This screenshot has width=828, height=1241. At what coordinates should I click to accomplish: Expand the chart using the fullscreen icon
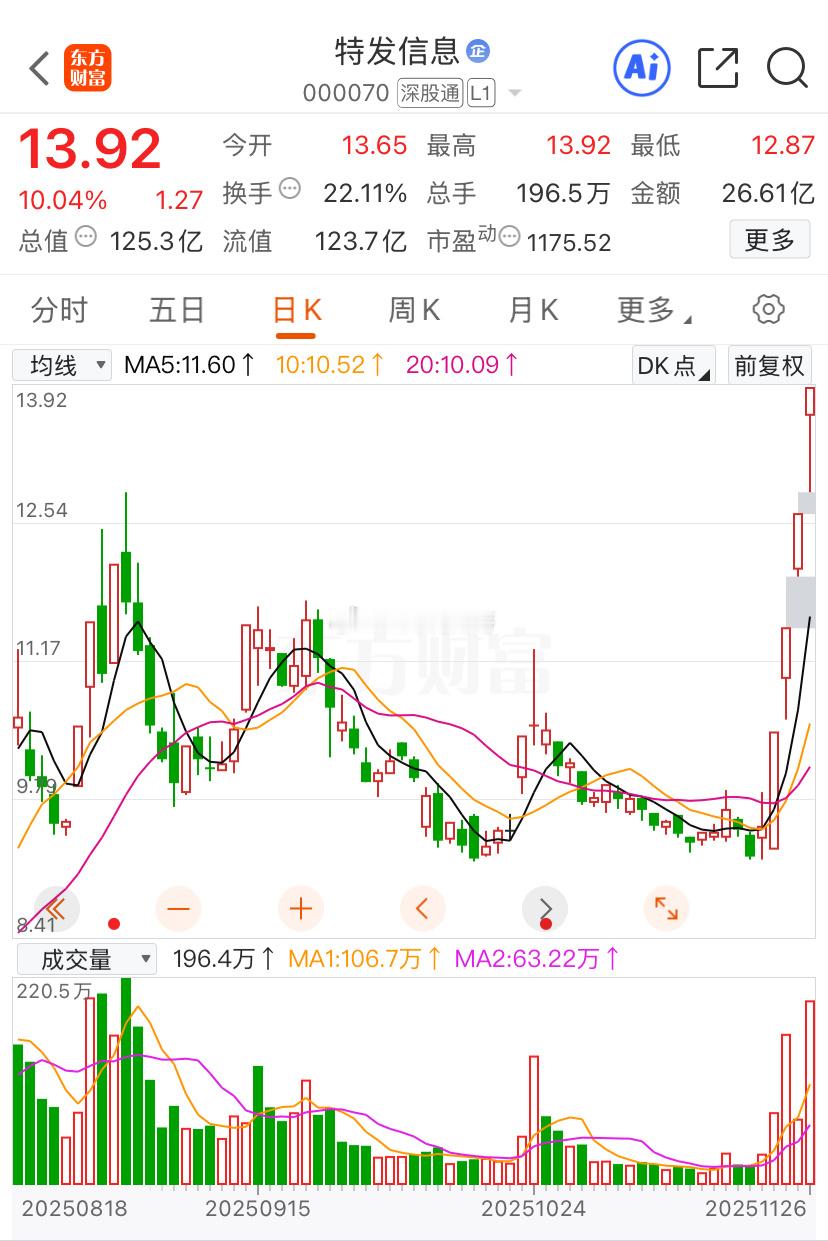pyautogui.click(x=666, y=908)
